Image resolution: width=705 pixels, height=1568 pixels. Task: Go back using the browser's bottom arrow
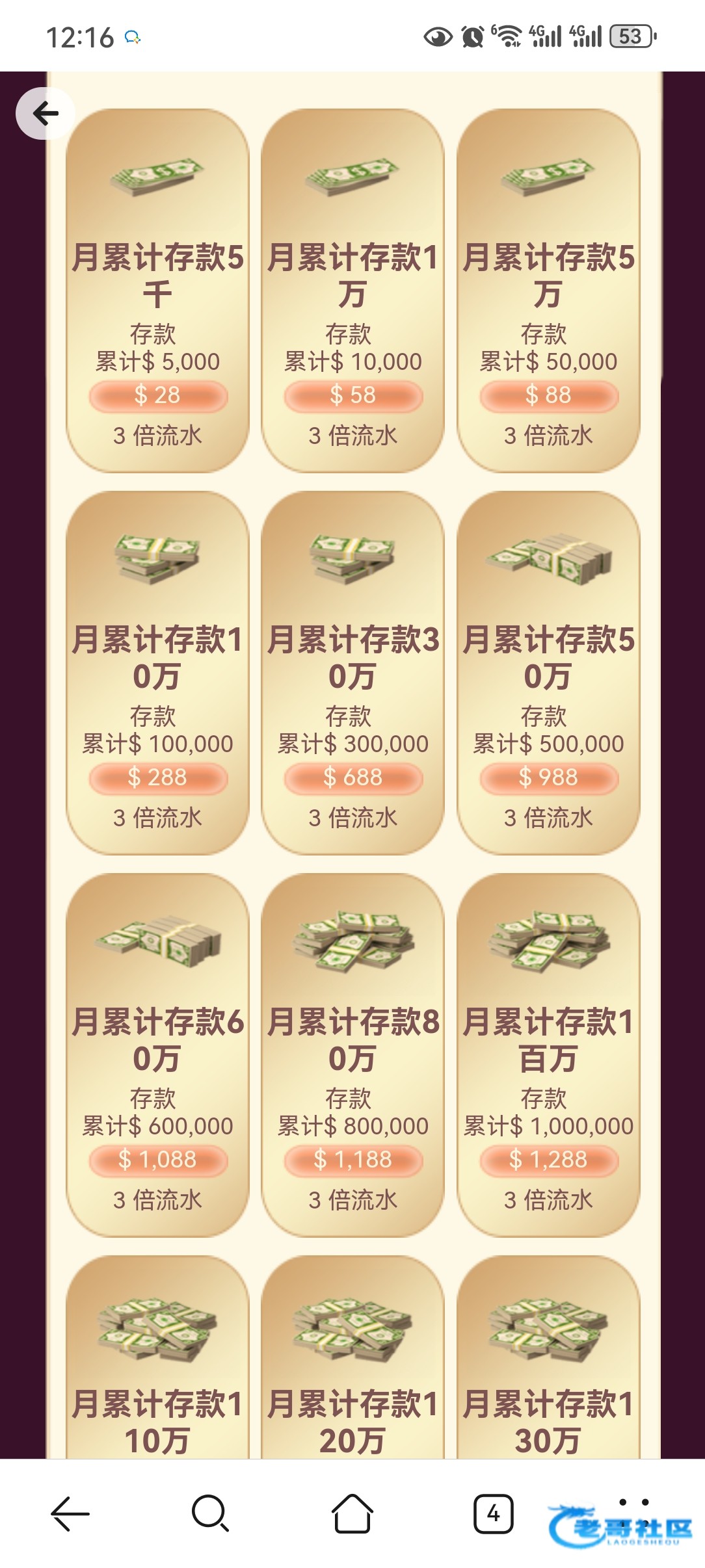(x=70, y=1513)
